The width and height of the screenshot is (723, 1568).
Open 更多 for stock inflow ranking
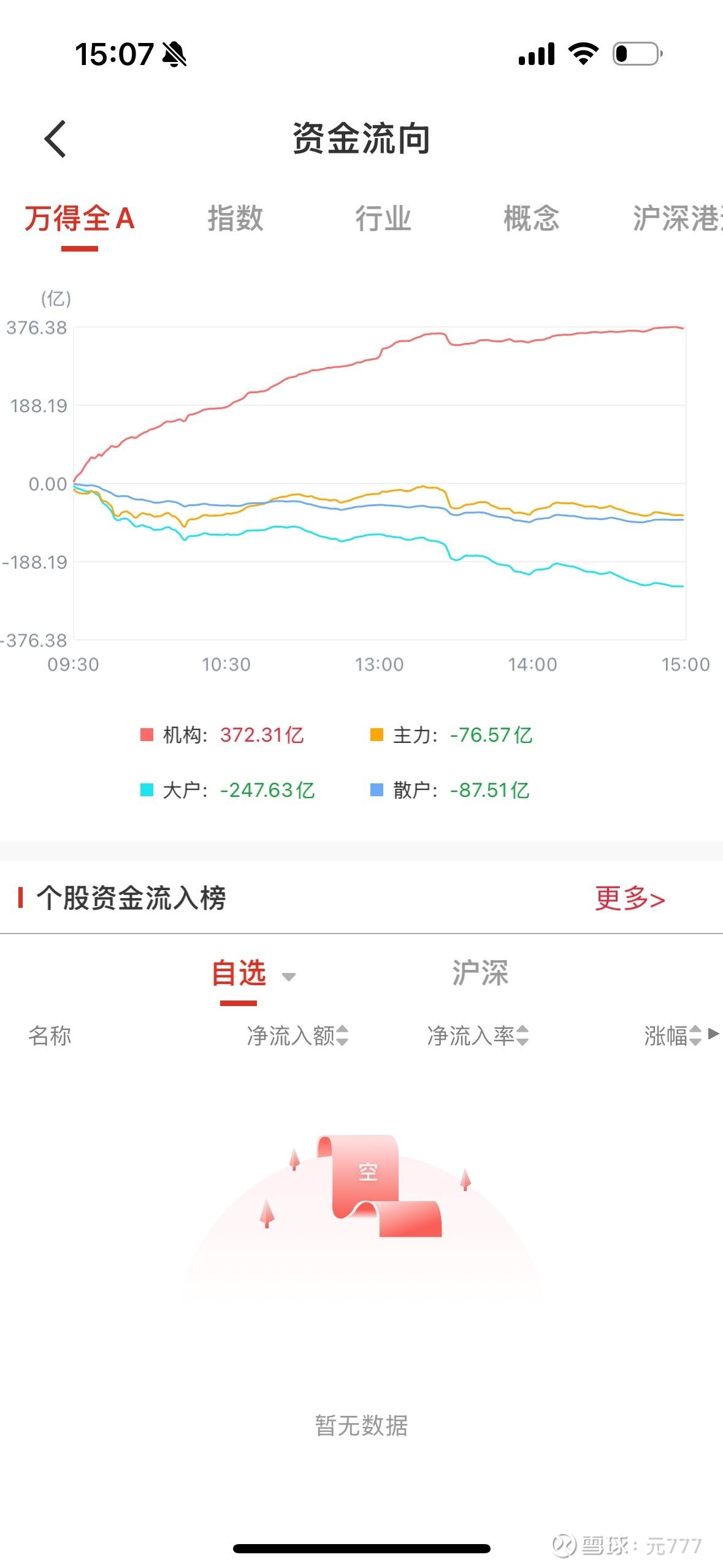click(x=630, y=899)
